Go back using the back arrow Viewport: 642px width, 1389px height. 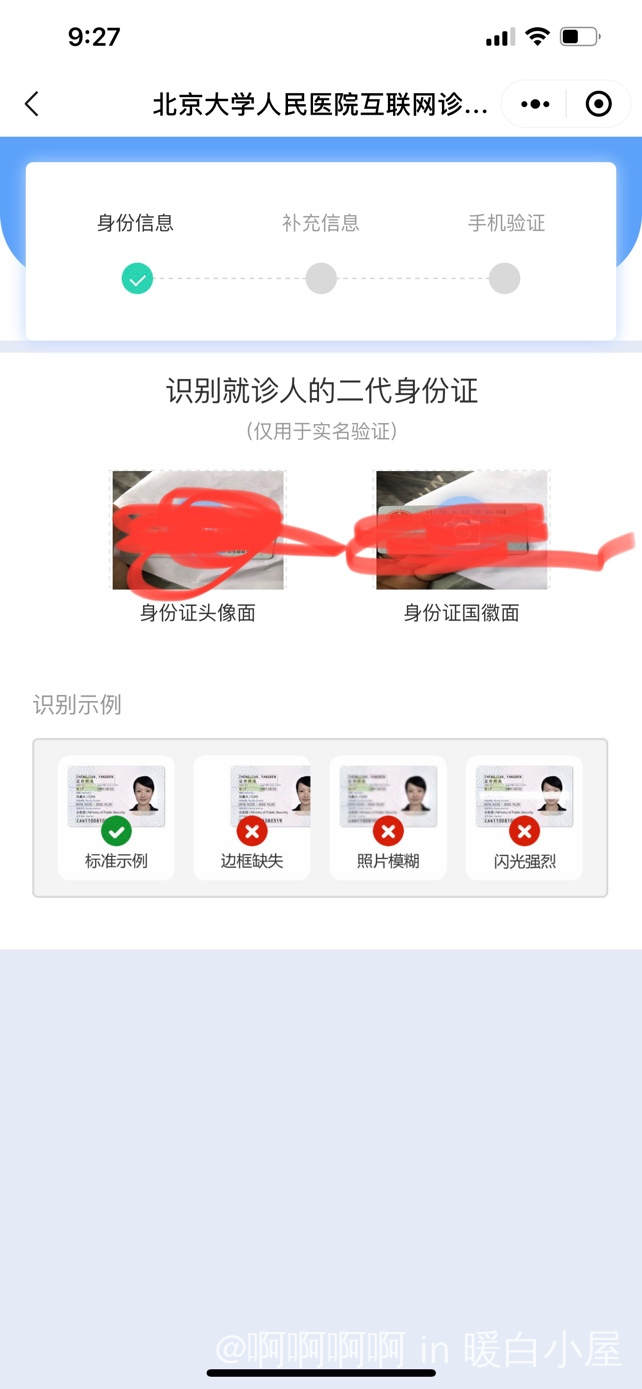pyautogui.click(x=32, y=104)
